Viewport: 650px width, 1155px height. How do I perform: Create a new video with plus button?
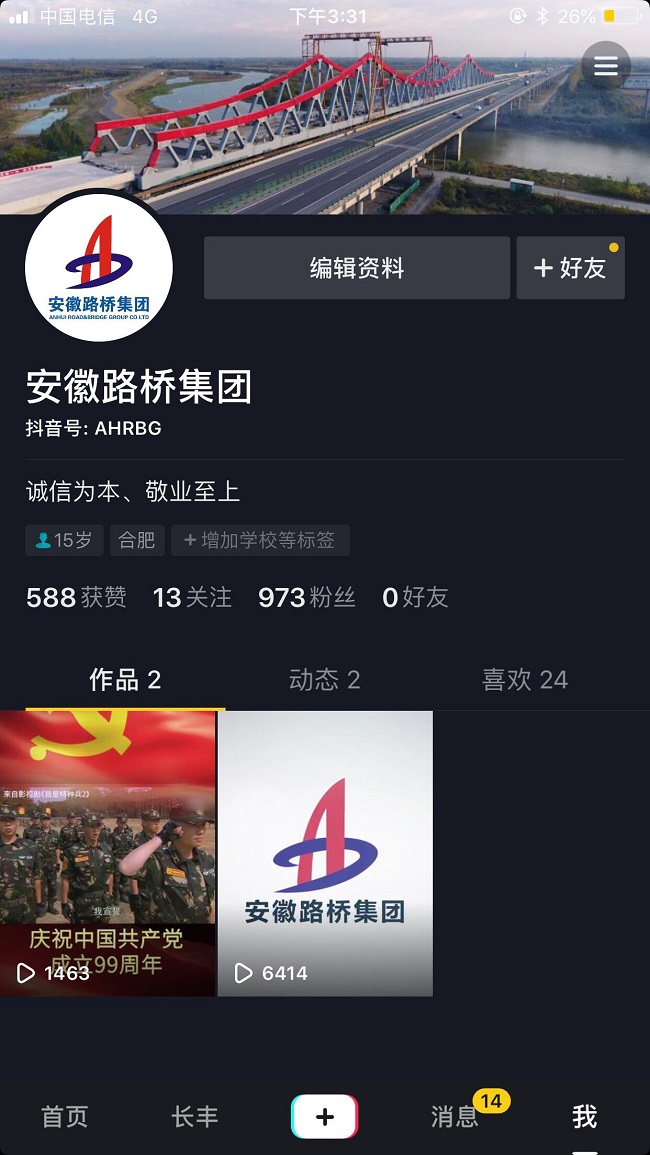(325, 1117)
